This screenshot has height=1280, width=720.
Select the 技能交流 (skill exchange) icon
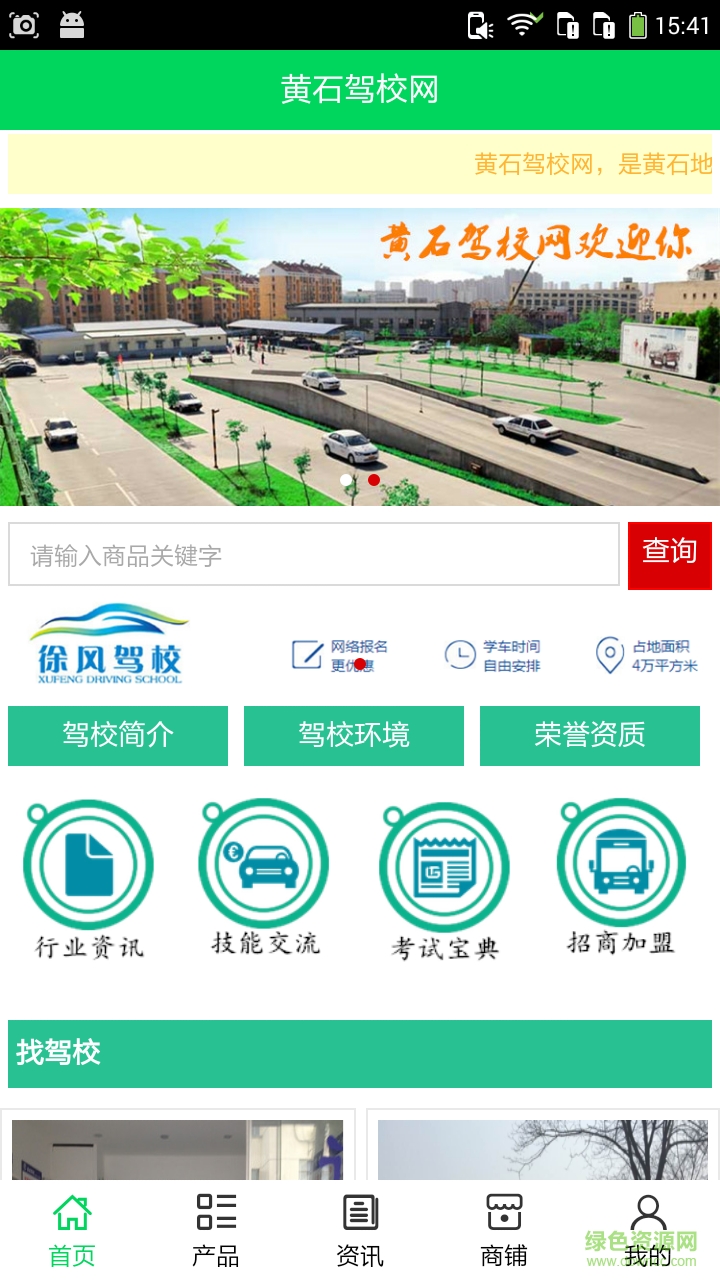[x=264, y=870]
